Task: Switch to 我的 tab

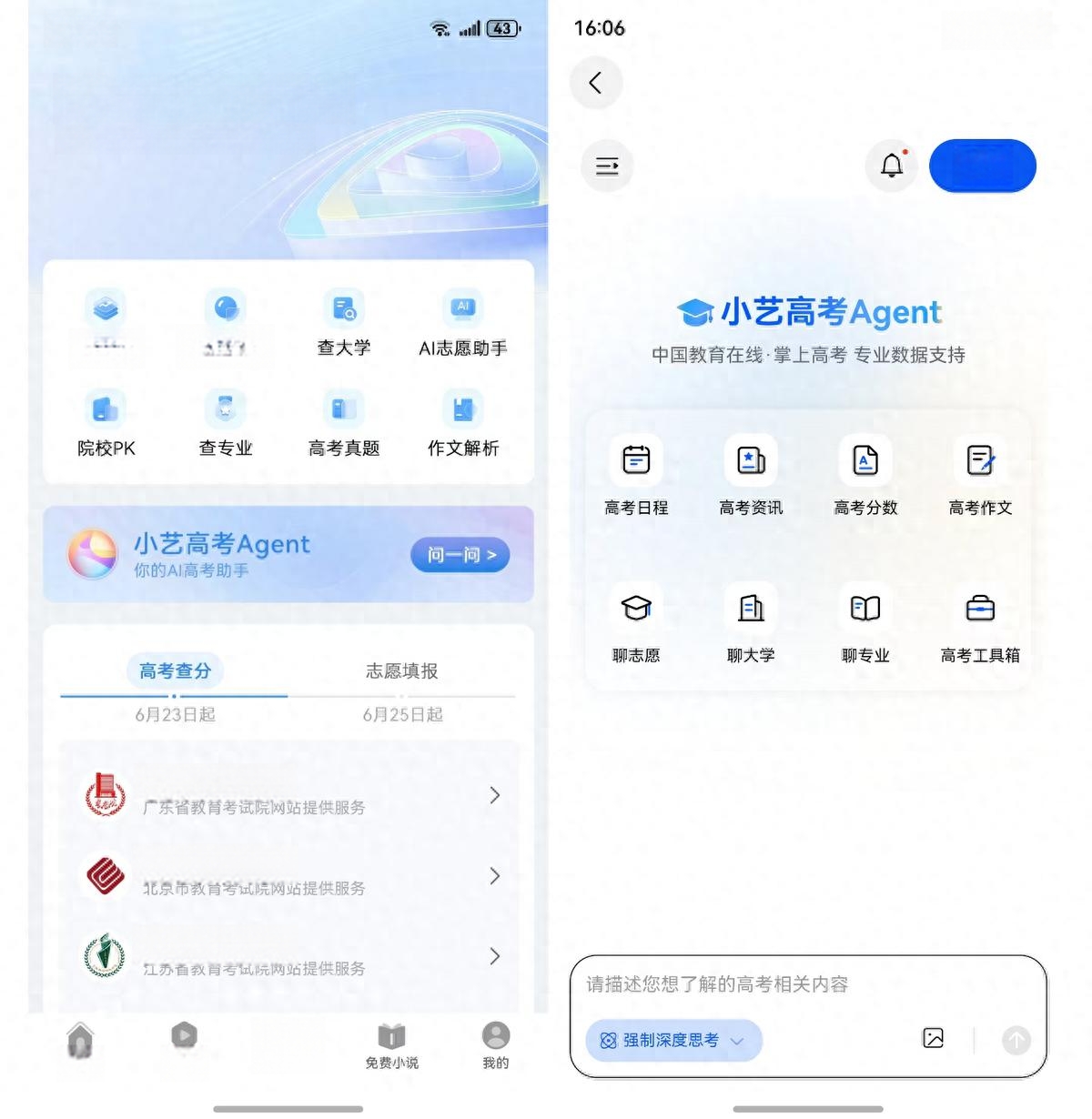Action: (x=496, y=1044)
